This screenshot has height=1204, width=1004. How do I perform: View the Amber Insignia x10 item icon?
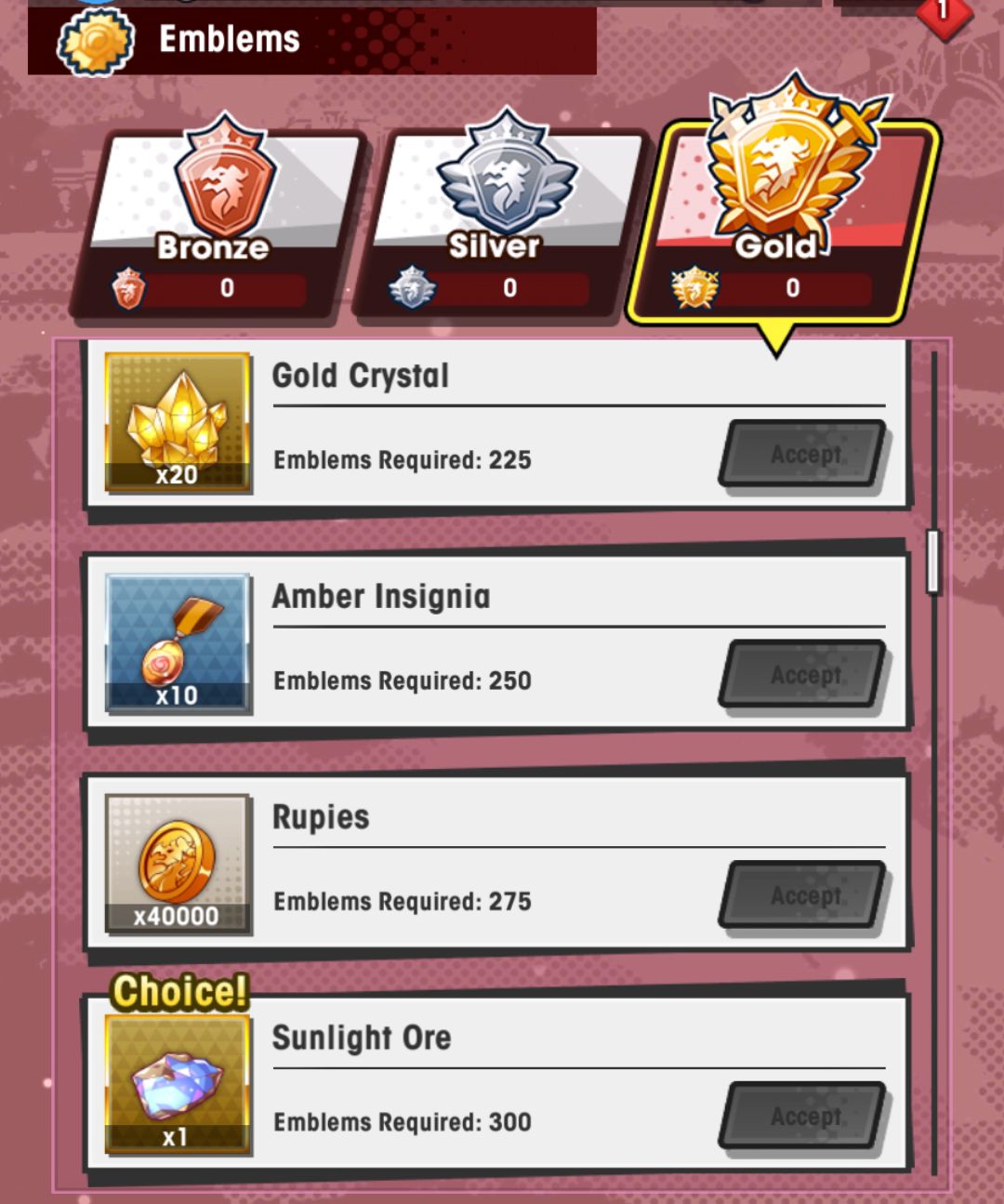178,643
